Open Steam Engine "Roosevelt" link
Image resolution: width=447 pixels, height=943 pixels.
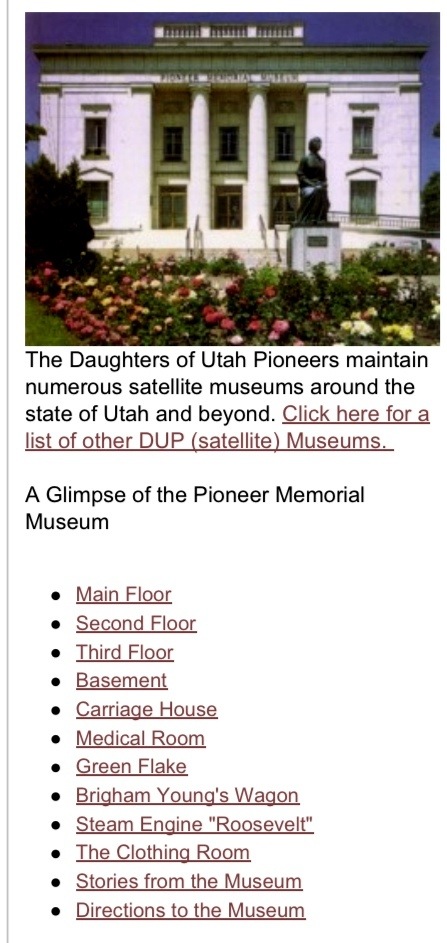click(195, 824)
